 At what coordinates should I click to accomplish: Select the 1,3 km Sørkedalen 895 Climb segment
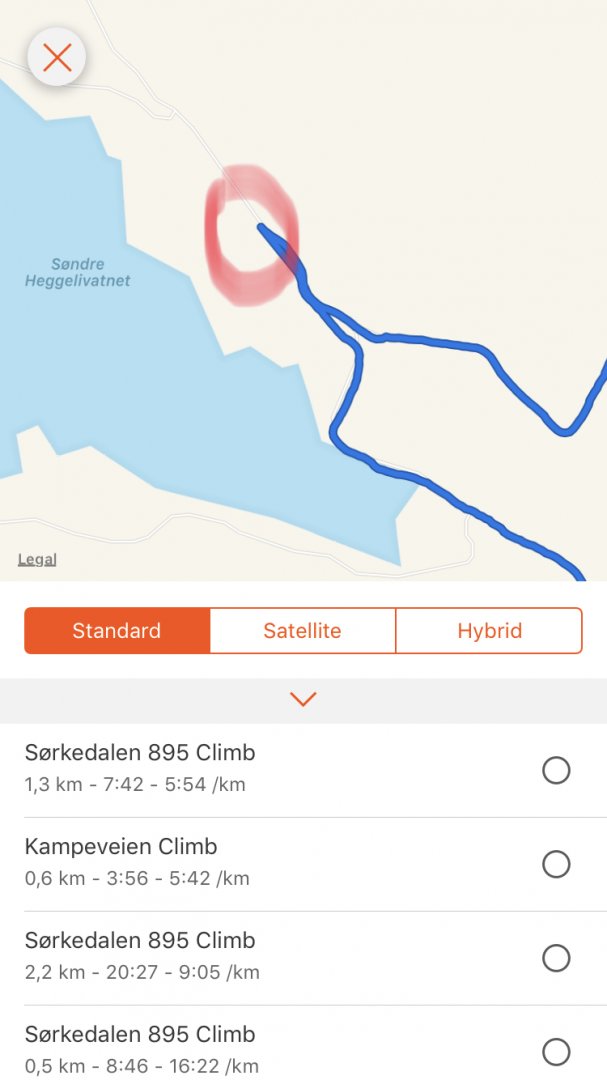click(555, 770)
